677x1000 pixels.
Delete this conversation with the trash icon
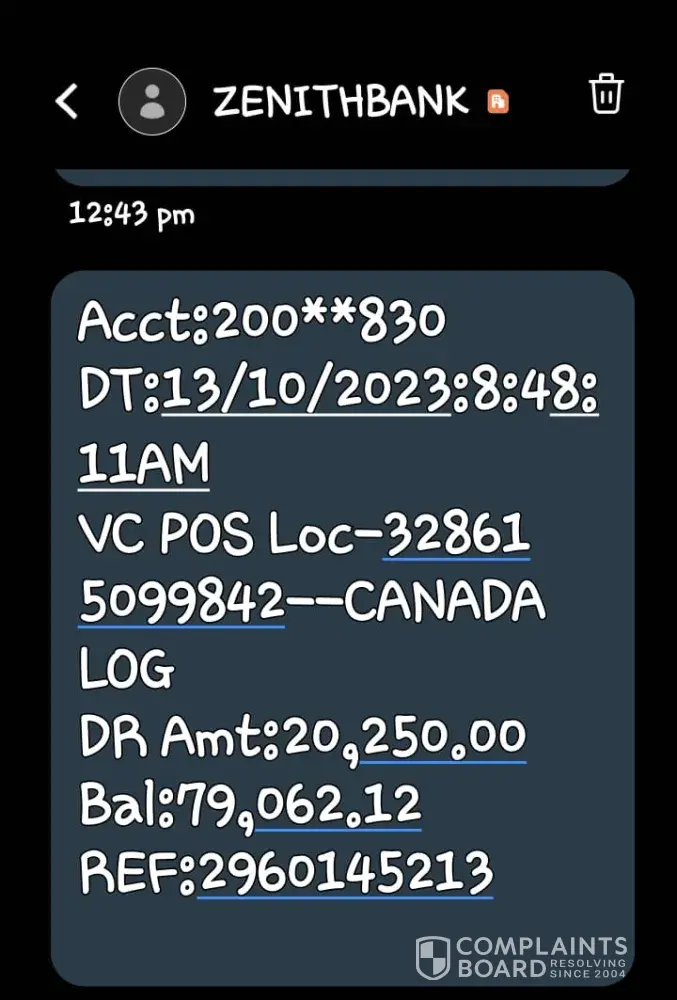coord(607,97)
